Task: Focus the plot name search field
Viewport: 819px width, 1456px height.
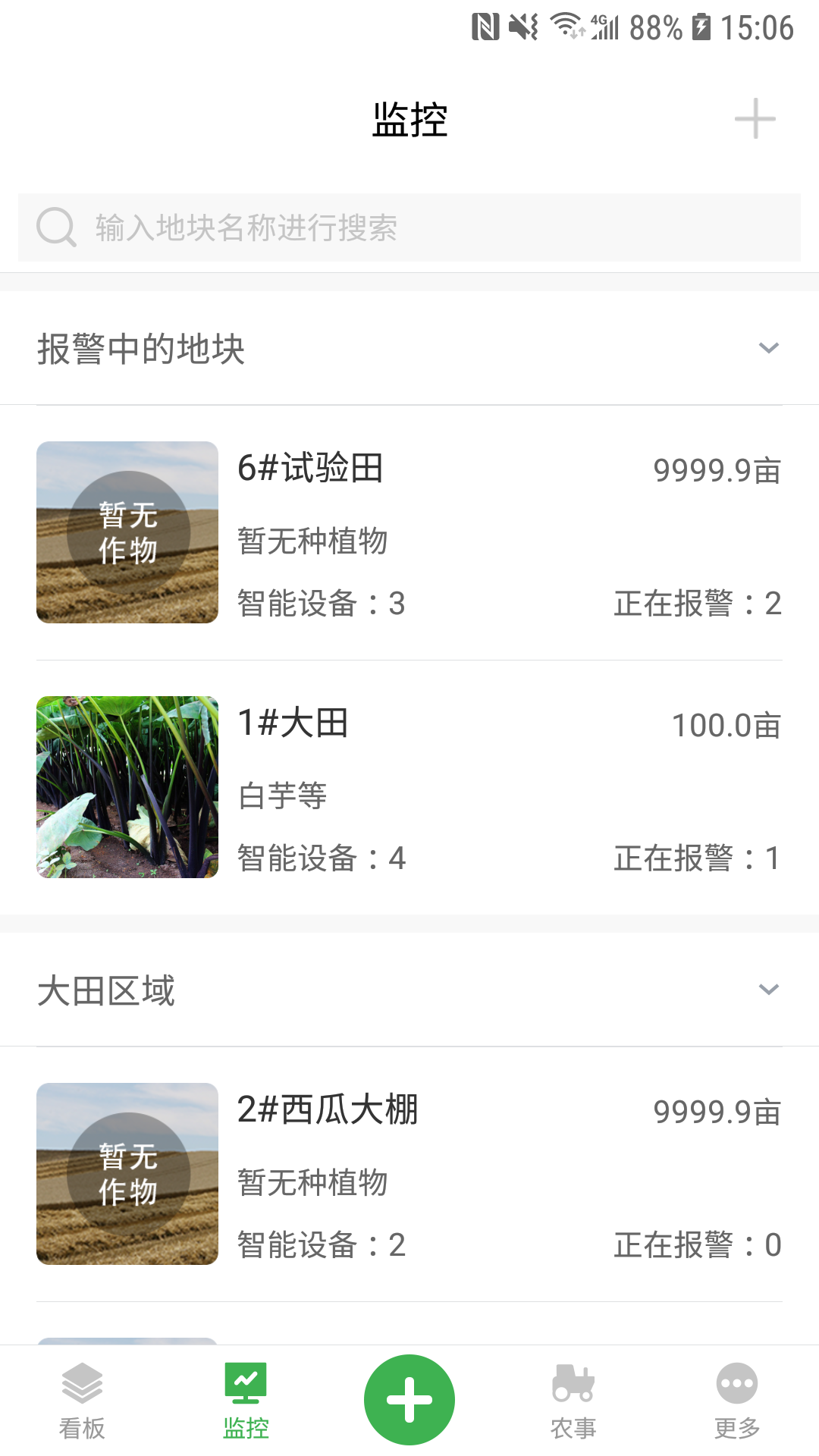Action: (409, 227)
